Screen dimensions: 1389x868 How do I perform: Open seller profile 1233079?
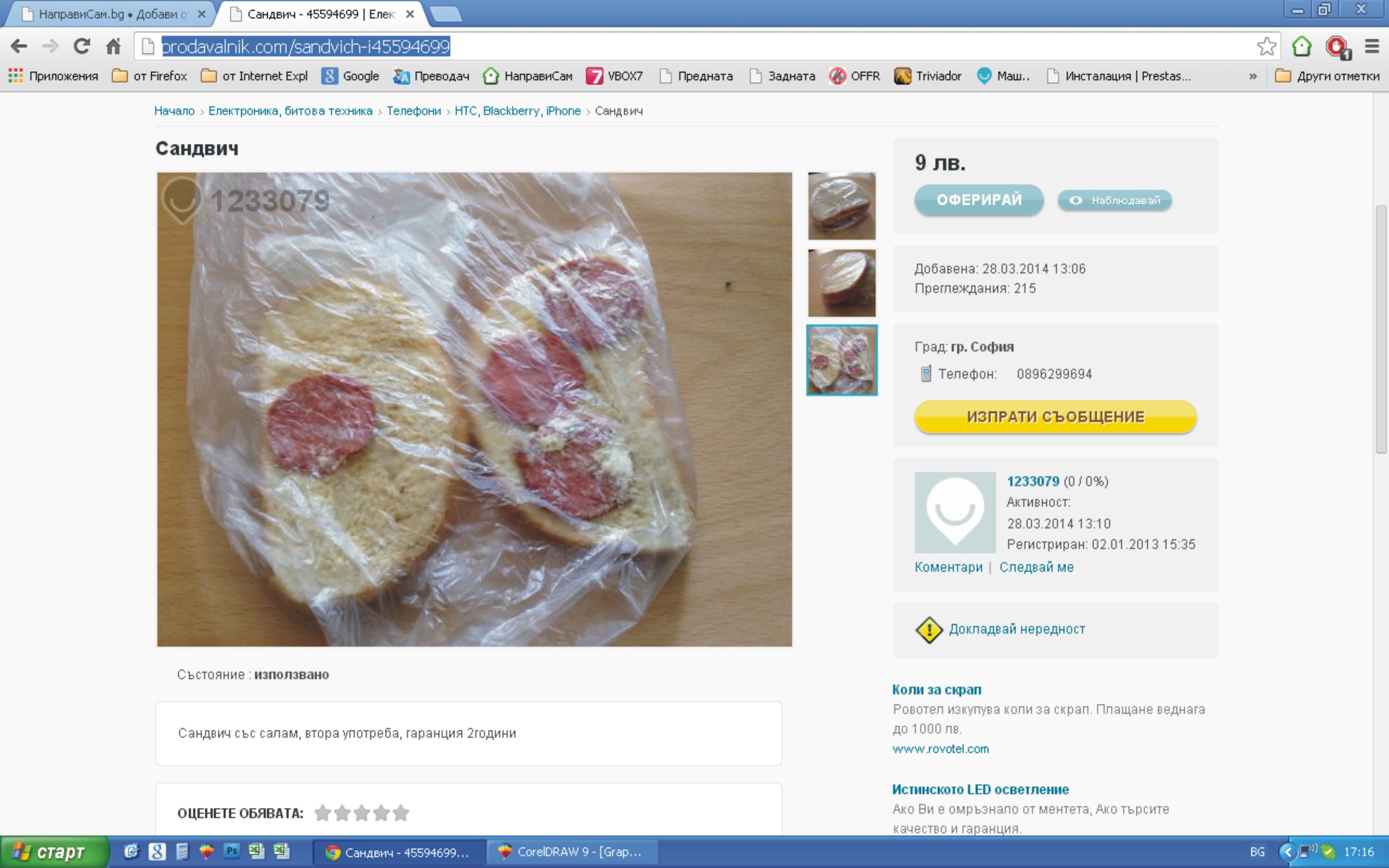(1033, 481)
